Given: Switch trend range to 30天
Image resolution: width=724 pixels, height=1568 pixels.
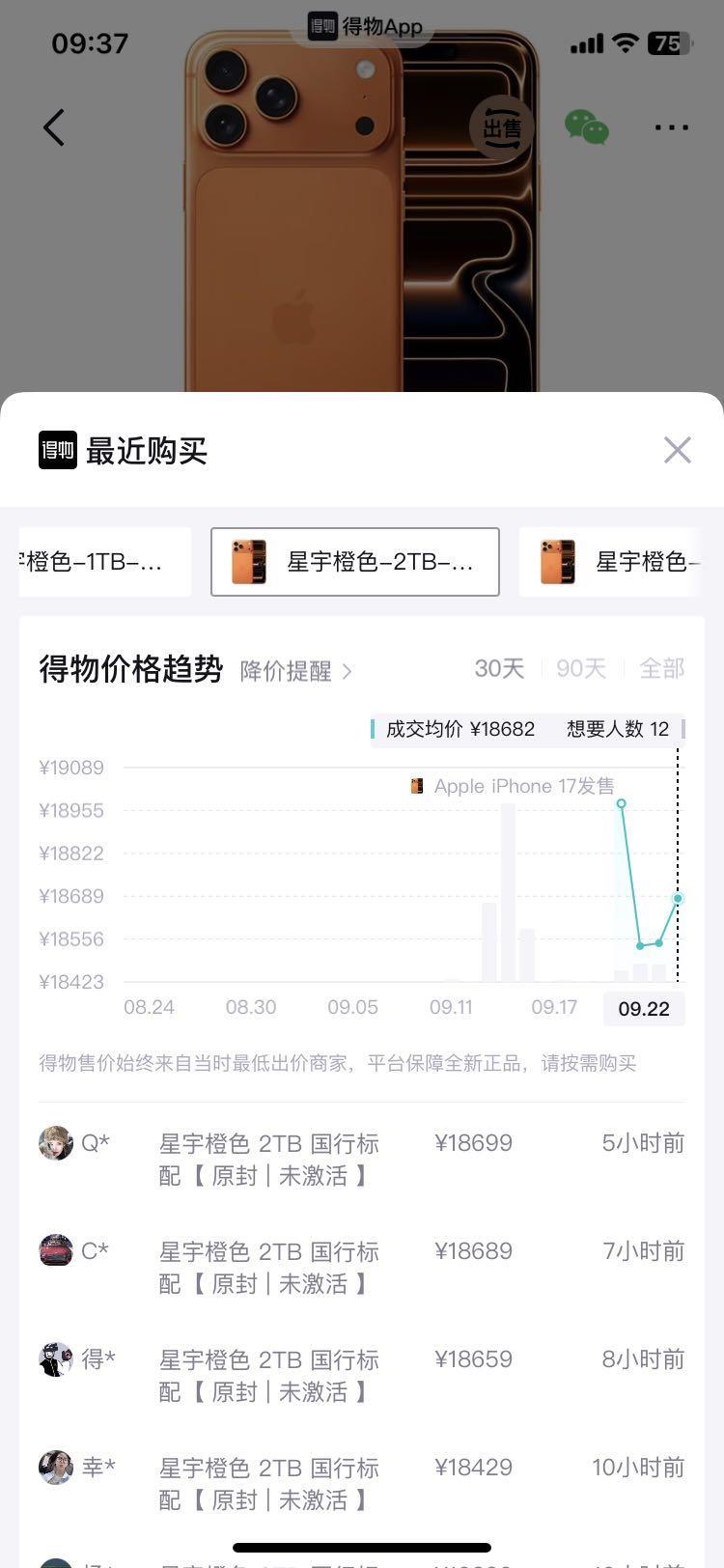Looking at the screenshot, I should tap(499, 668).
